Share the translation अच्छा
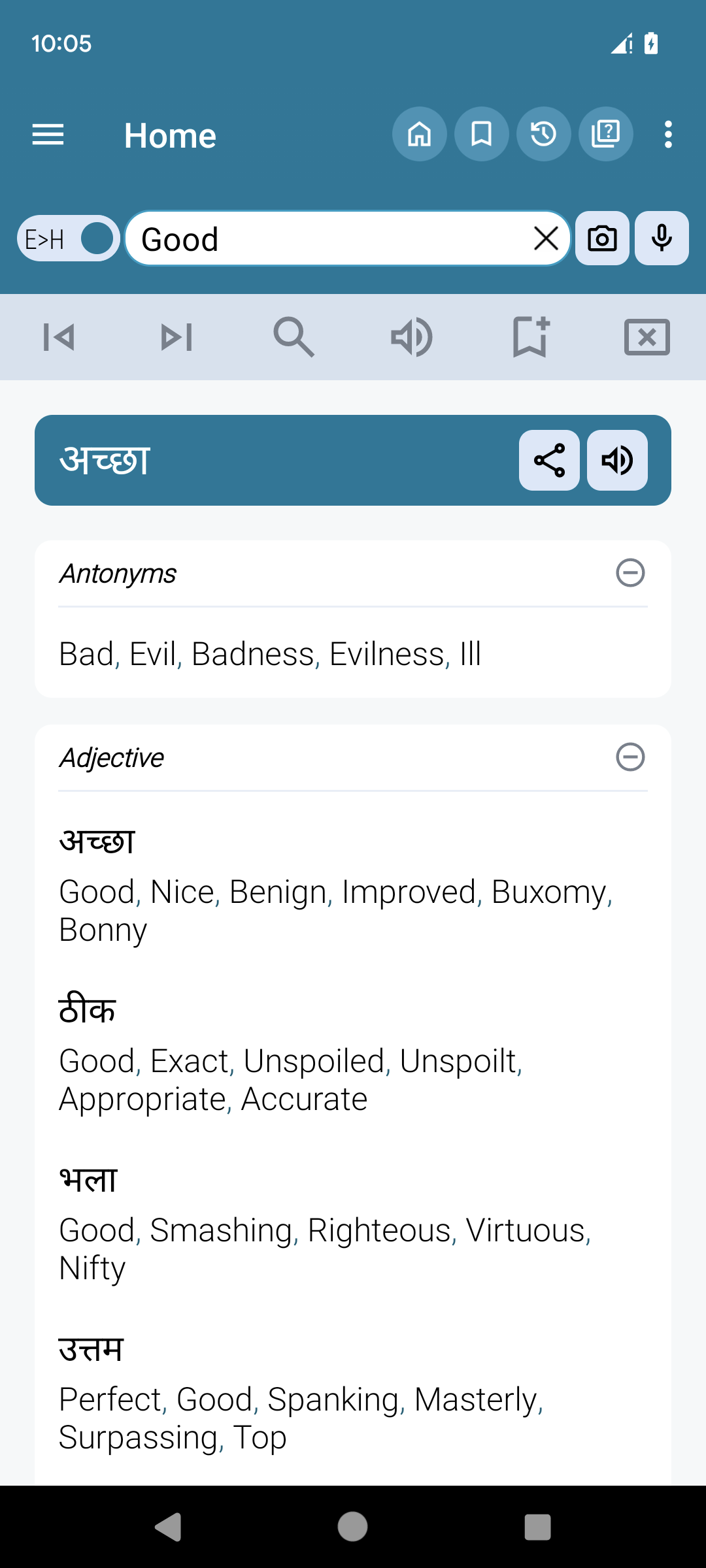Viewport: 706px width, 1568px height. [549, 460]
